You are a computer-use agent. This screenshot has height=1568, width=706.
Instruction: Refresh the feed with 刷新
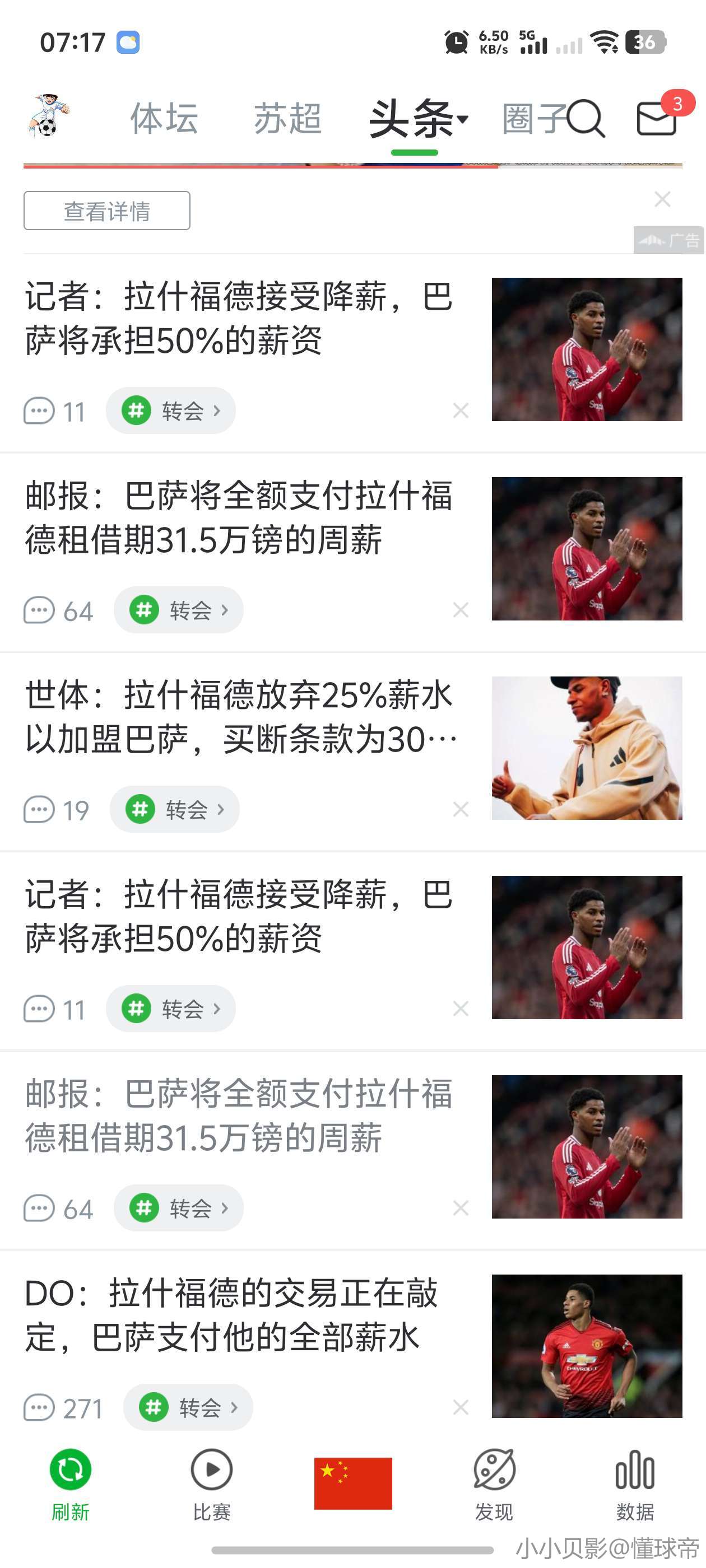(71, 1483)
